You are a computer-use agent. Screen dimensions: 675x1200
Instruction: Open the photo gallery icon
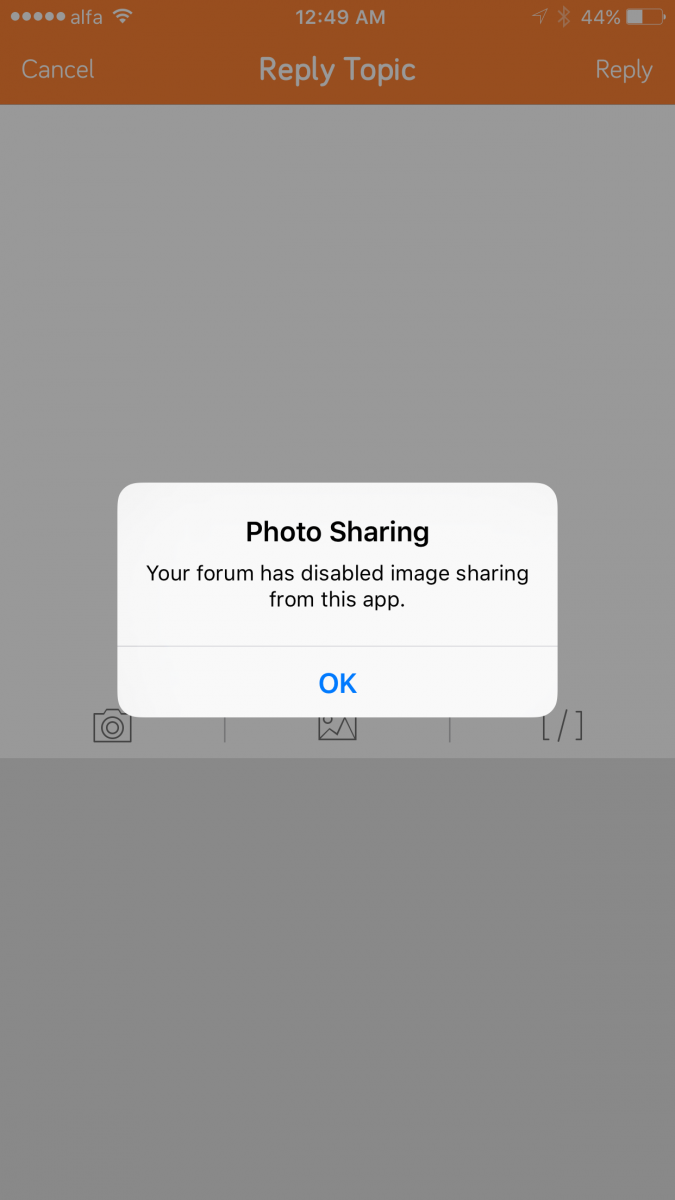337,727
